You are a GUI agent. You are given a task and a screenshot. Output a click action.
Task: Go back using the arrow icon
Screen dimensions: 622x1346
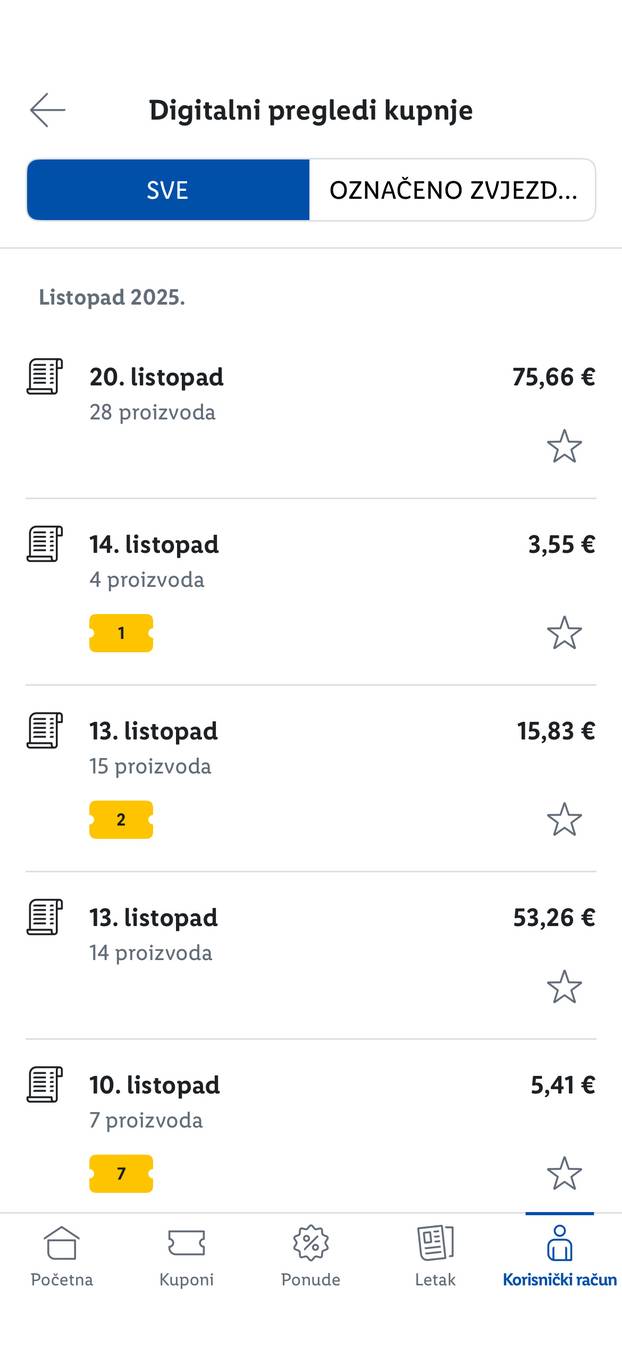click(x=47, y=110)
